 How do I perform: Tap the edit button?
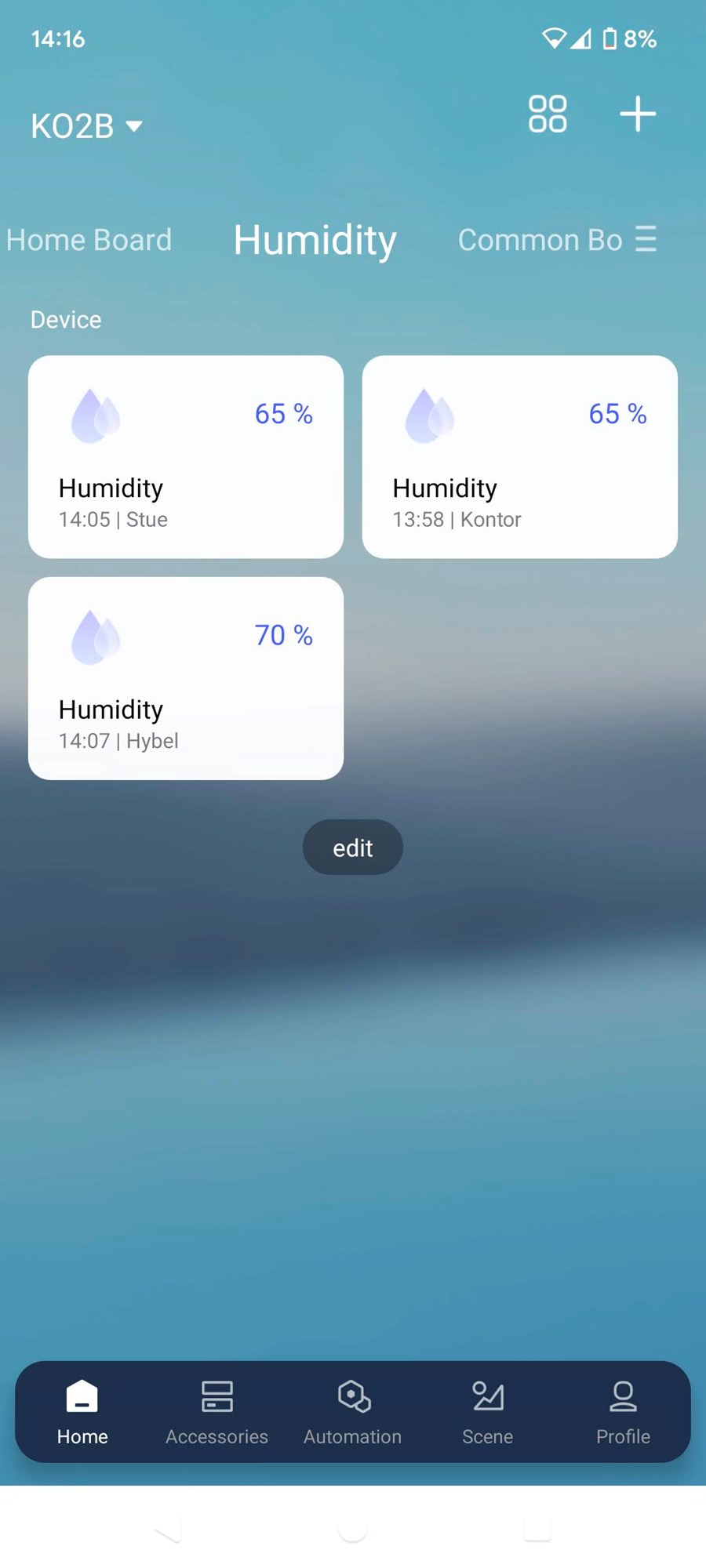click(x=352, y=848)
